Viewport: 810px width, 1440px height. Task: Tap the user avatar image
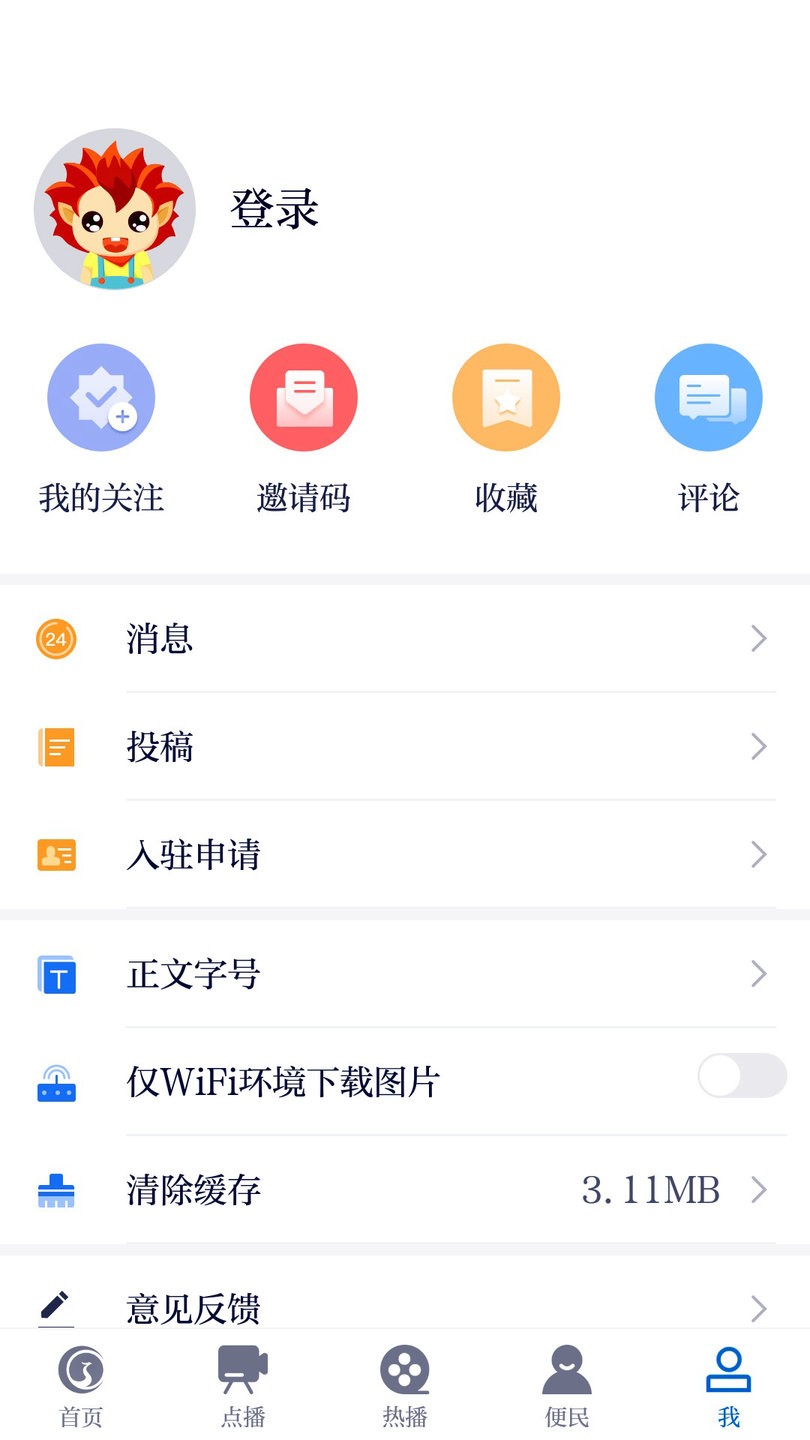pyautogui.click(x=115, y=209)
